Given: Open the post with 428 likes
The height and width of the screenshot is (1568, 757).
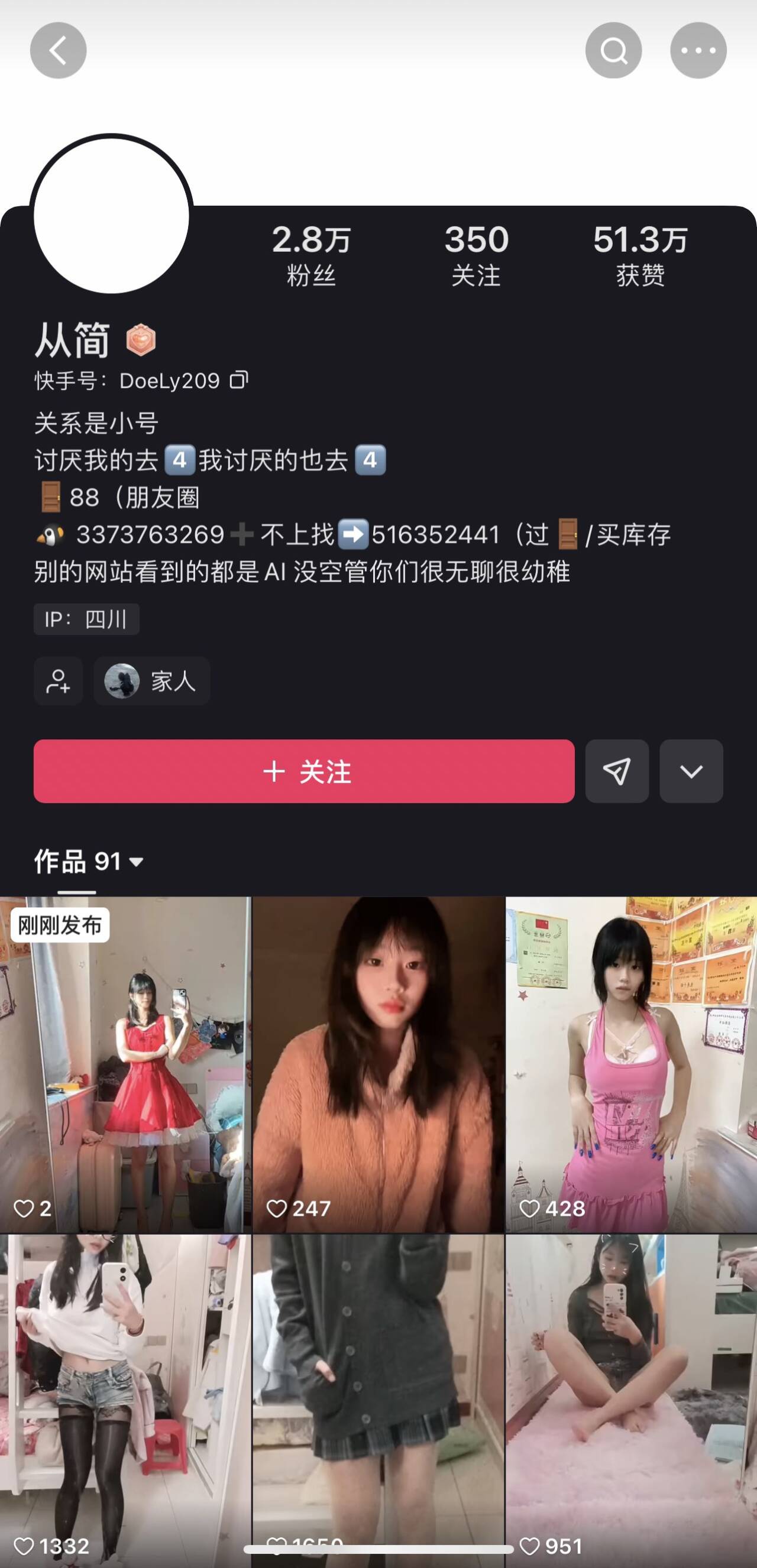Looking at the screenshot, I should point(631,1065).
